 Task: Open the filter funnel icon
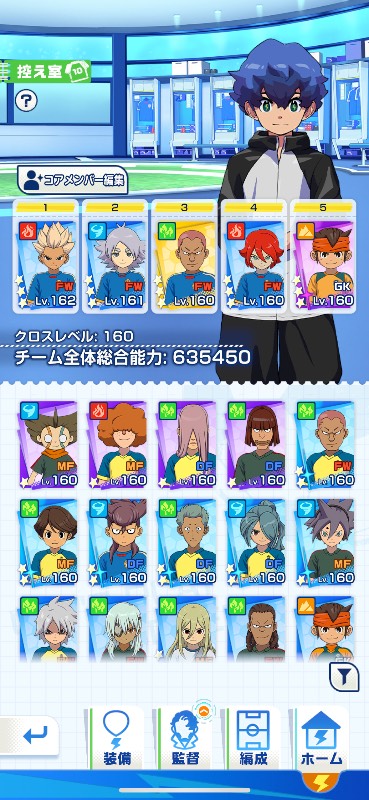[x=343, y=677]
